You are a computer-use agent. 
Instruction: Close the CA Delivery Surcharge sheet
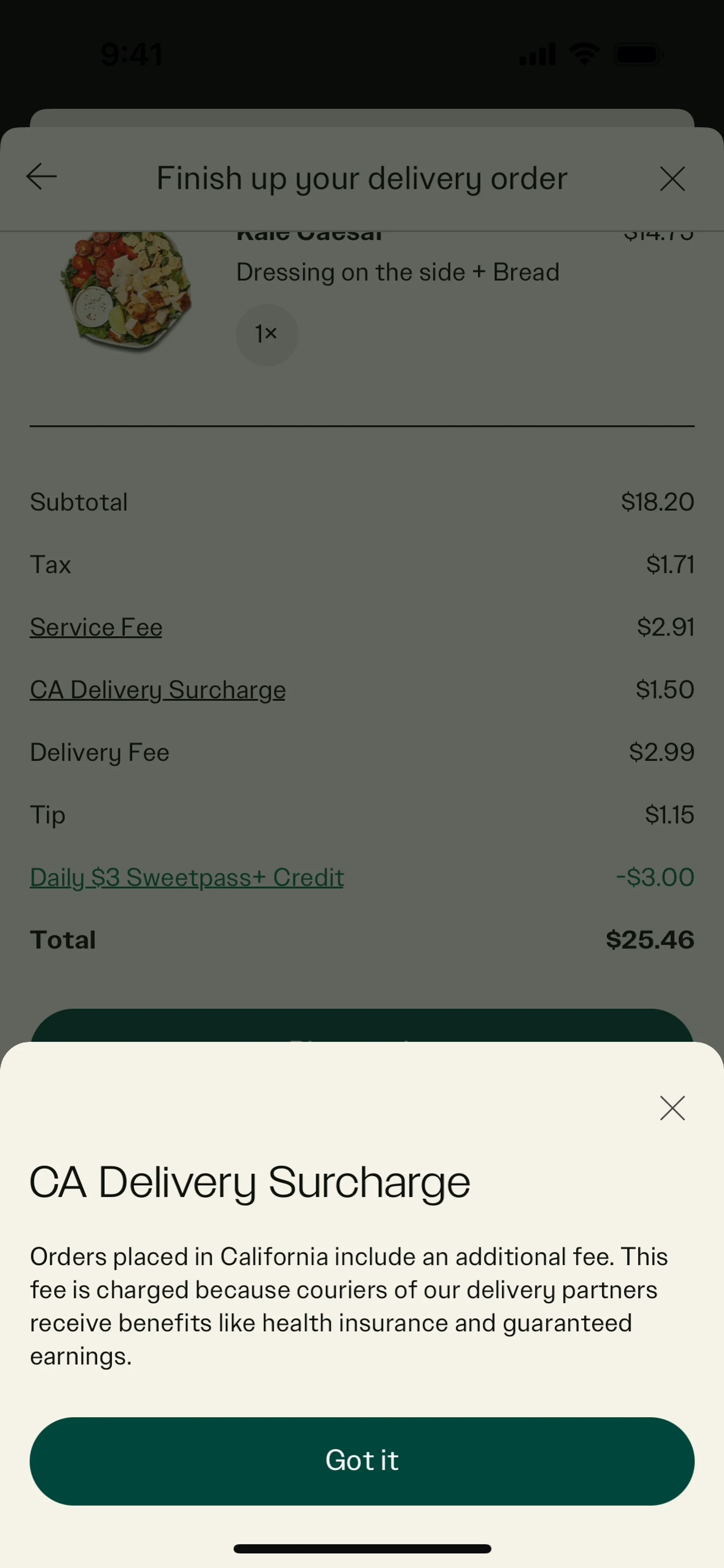(672, 1108)
